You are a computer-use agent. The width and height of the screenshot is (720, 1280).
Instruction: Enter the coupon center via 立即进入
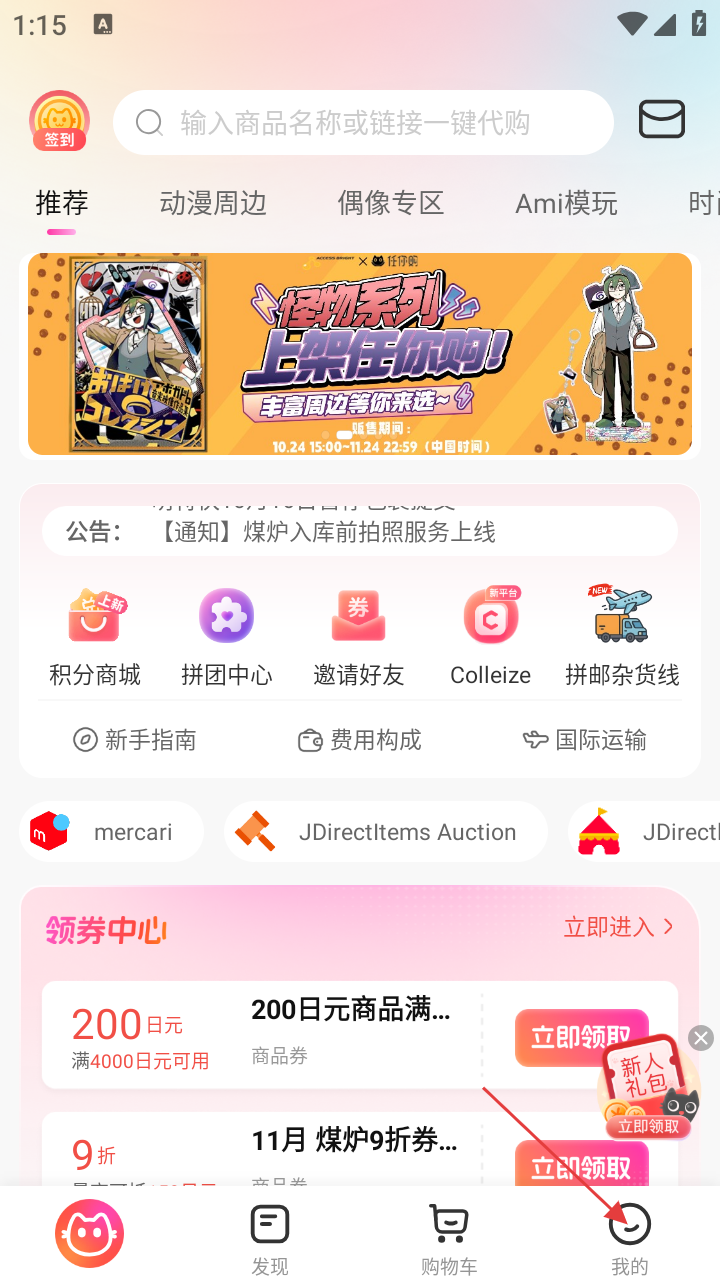click(618, 927)
